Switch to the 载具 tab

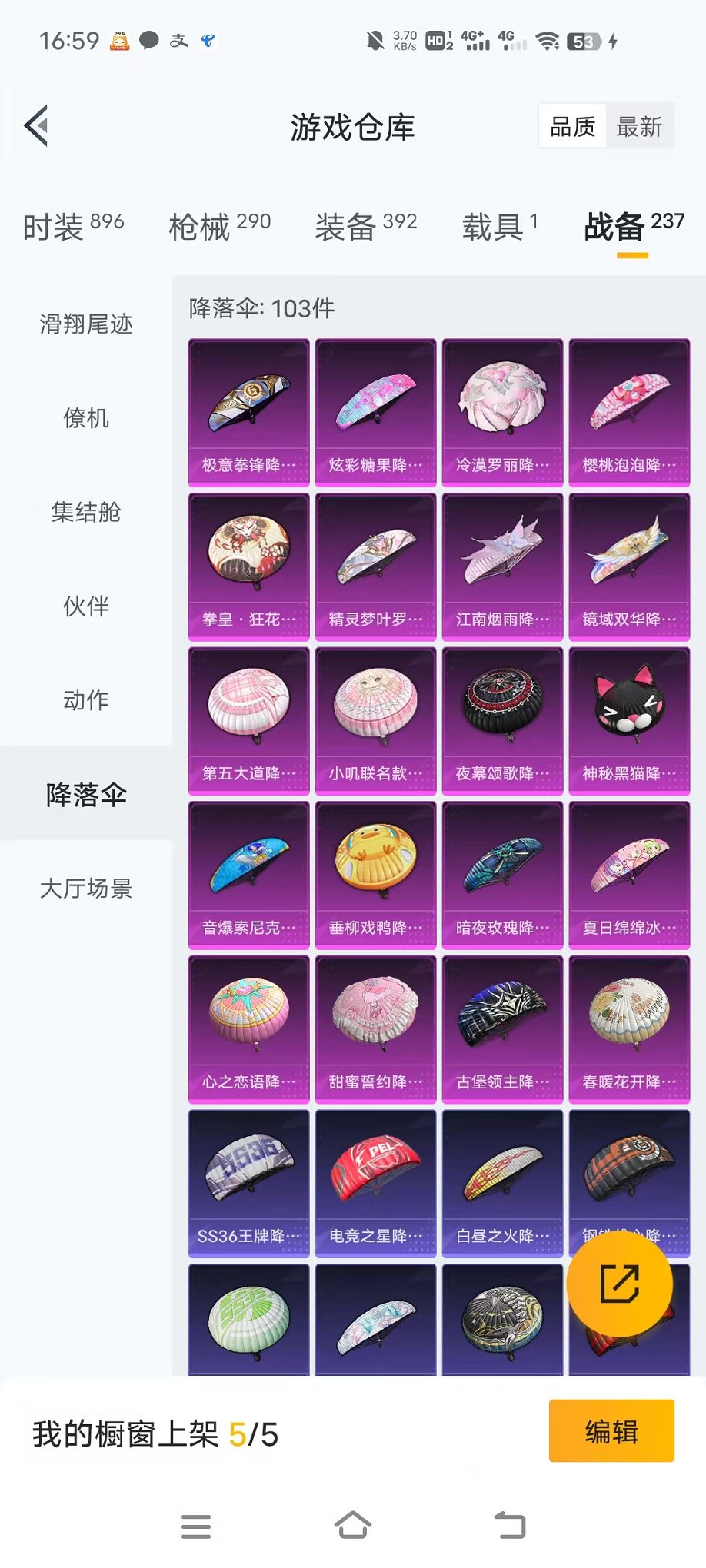pos(499,226)
